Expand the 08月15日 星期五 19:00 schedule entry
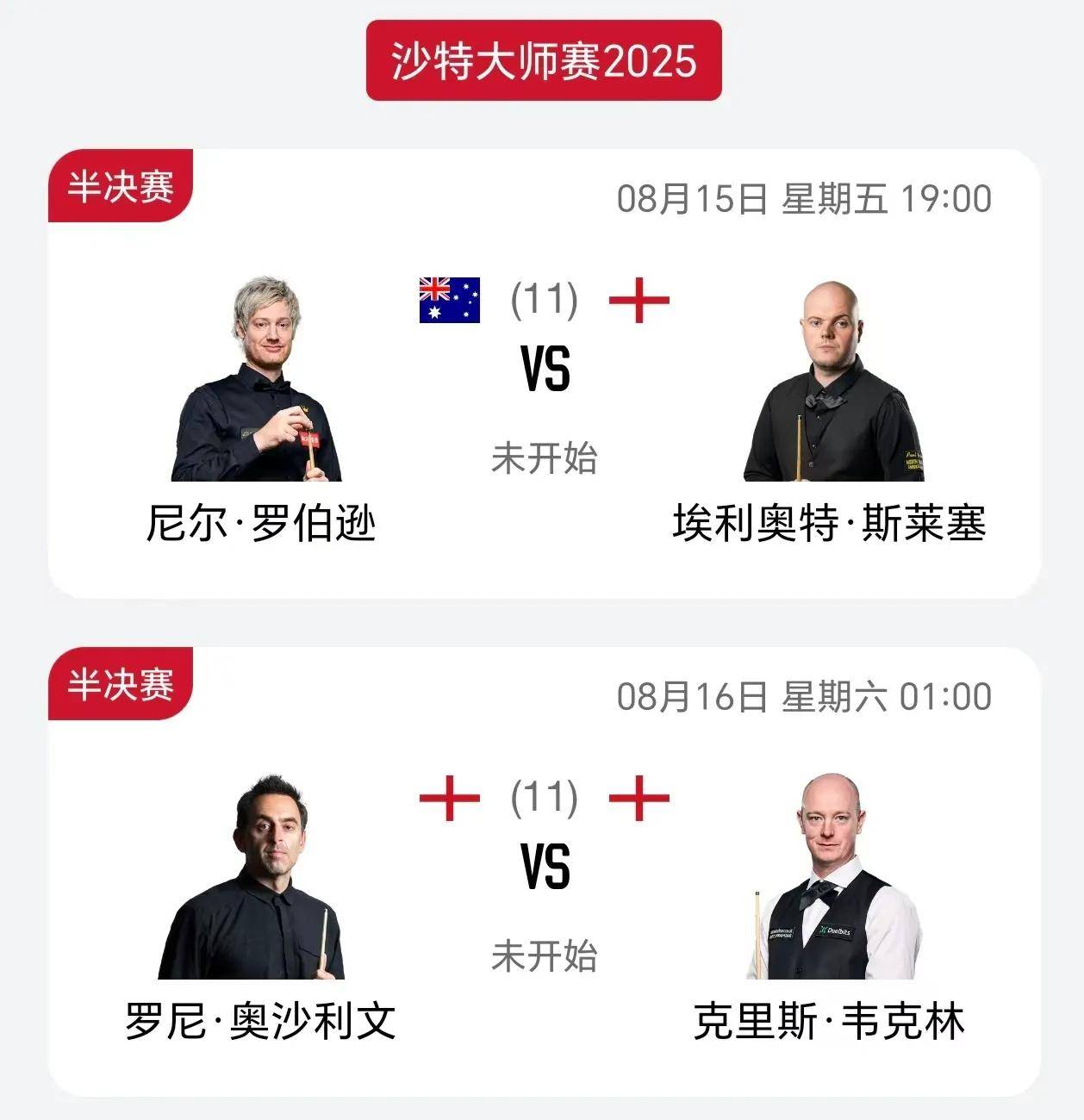Image resolution: width=1084 pixels, height=1120 pixels. 806,196
